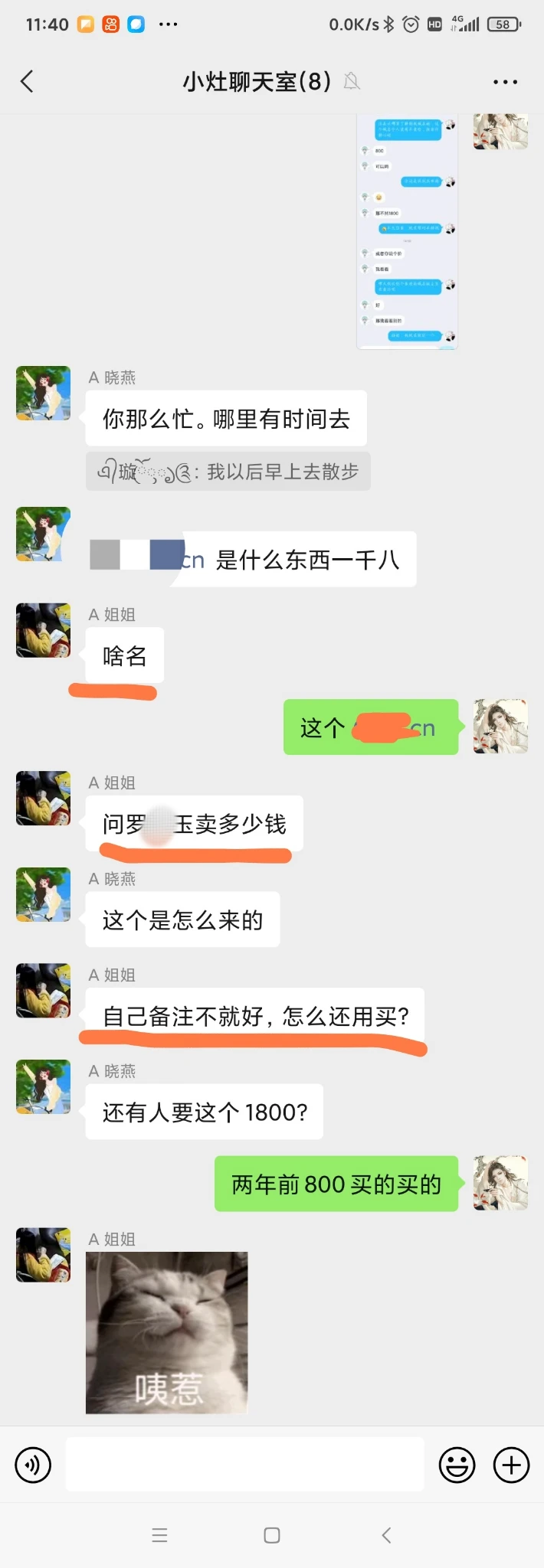
Task: Go back from 小灶聊天室 chat
Action: [x=28, y=81]
